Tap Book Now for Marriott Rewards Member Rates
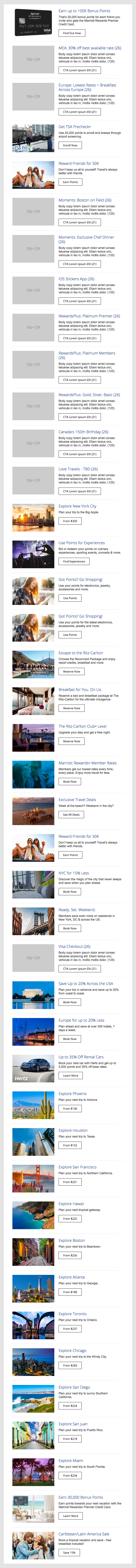Screen dimensions: 136x1568 point(70,782)
